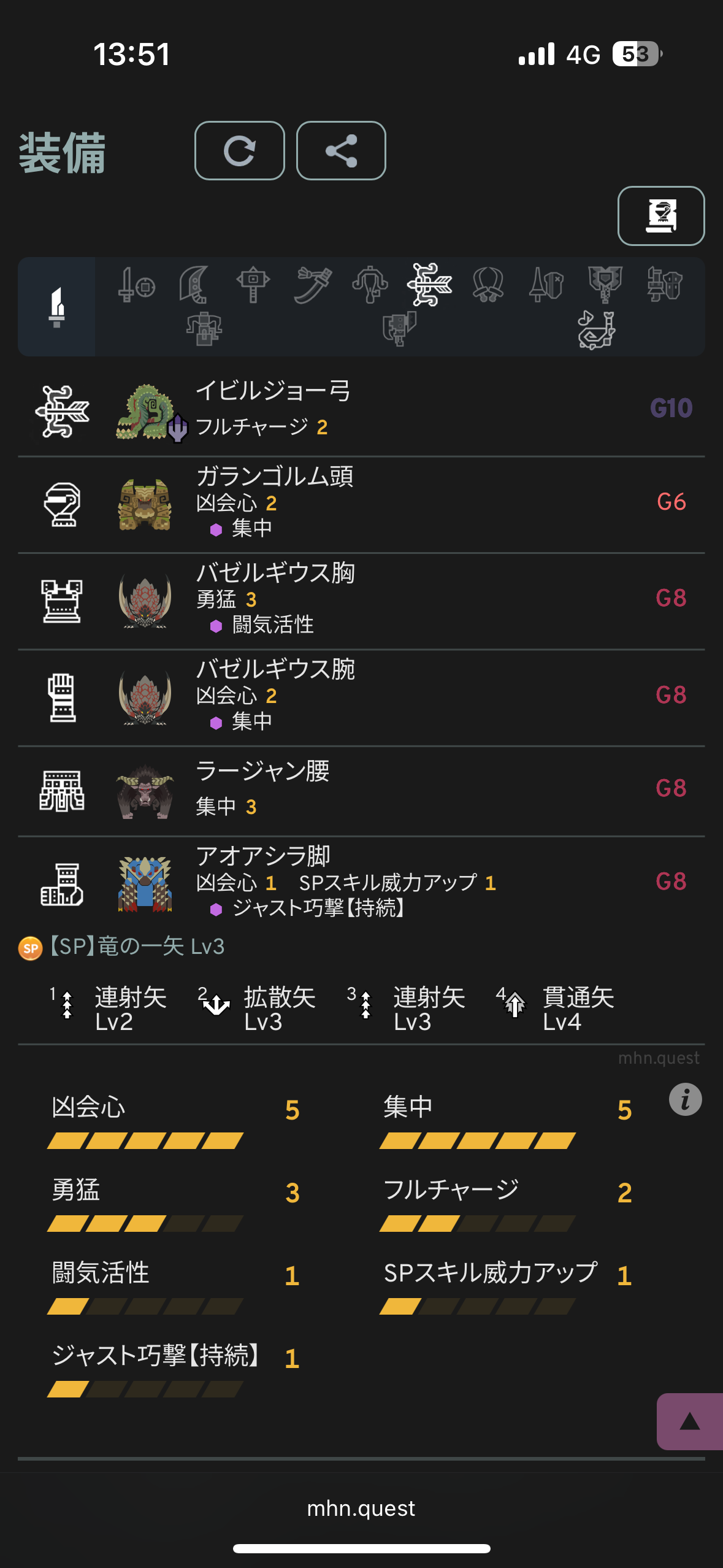
Task: Share this equipment build
Action: [x=341, y=151]
